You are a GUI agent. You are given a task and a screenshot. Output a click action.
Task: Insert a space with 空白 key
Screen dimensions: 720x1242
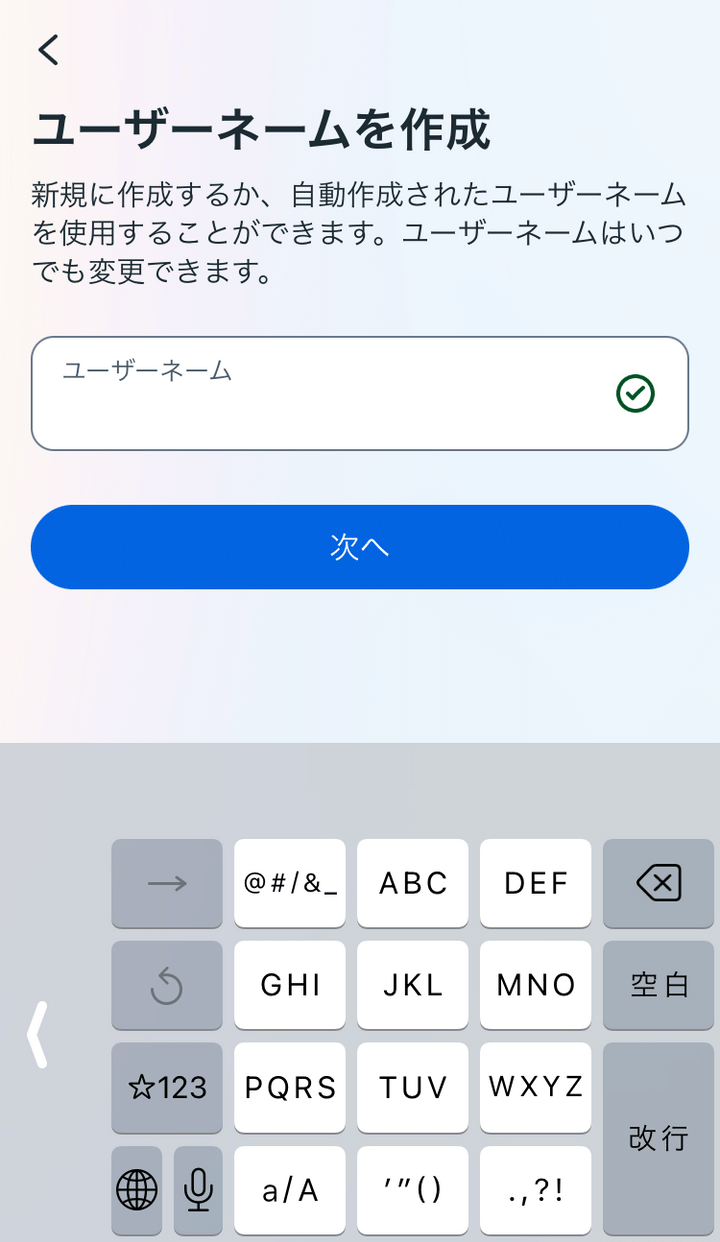click(x=658, y=985)
